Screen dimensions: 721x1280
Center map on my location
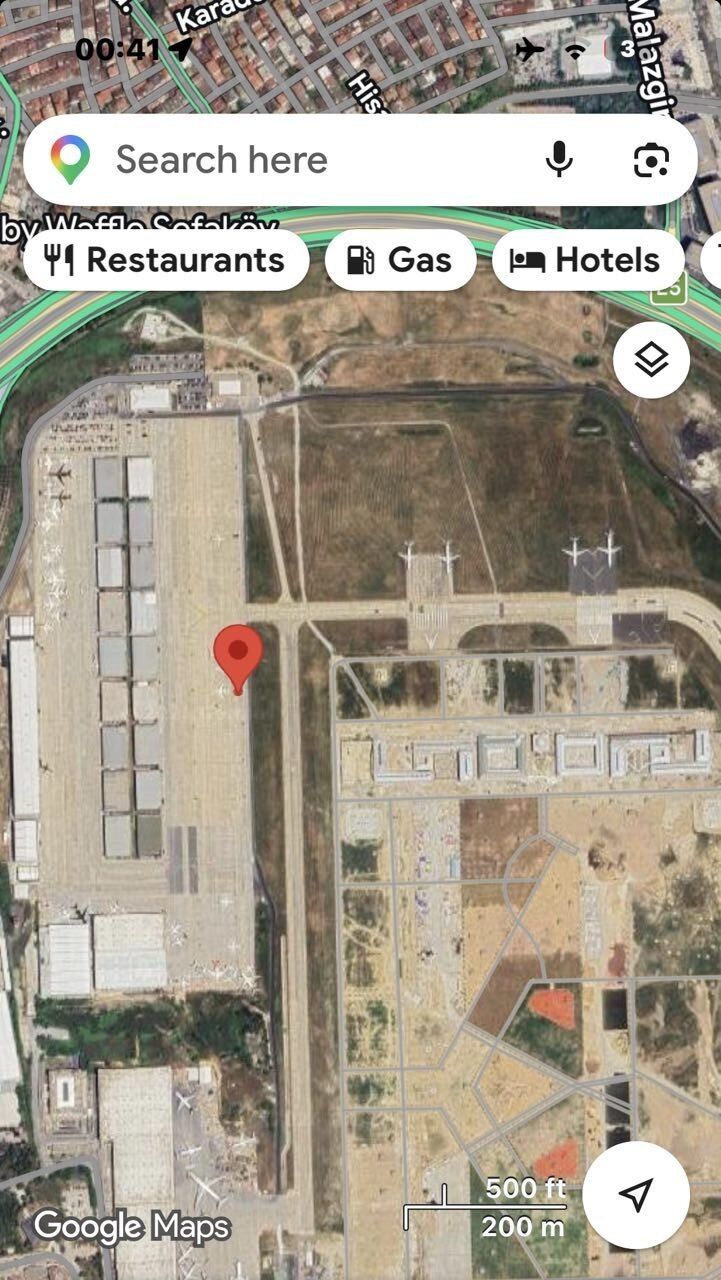click(x=636, y=1194)
